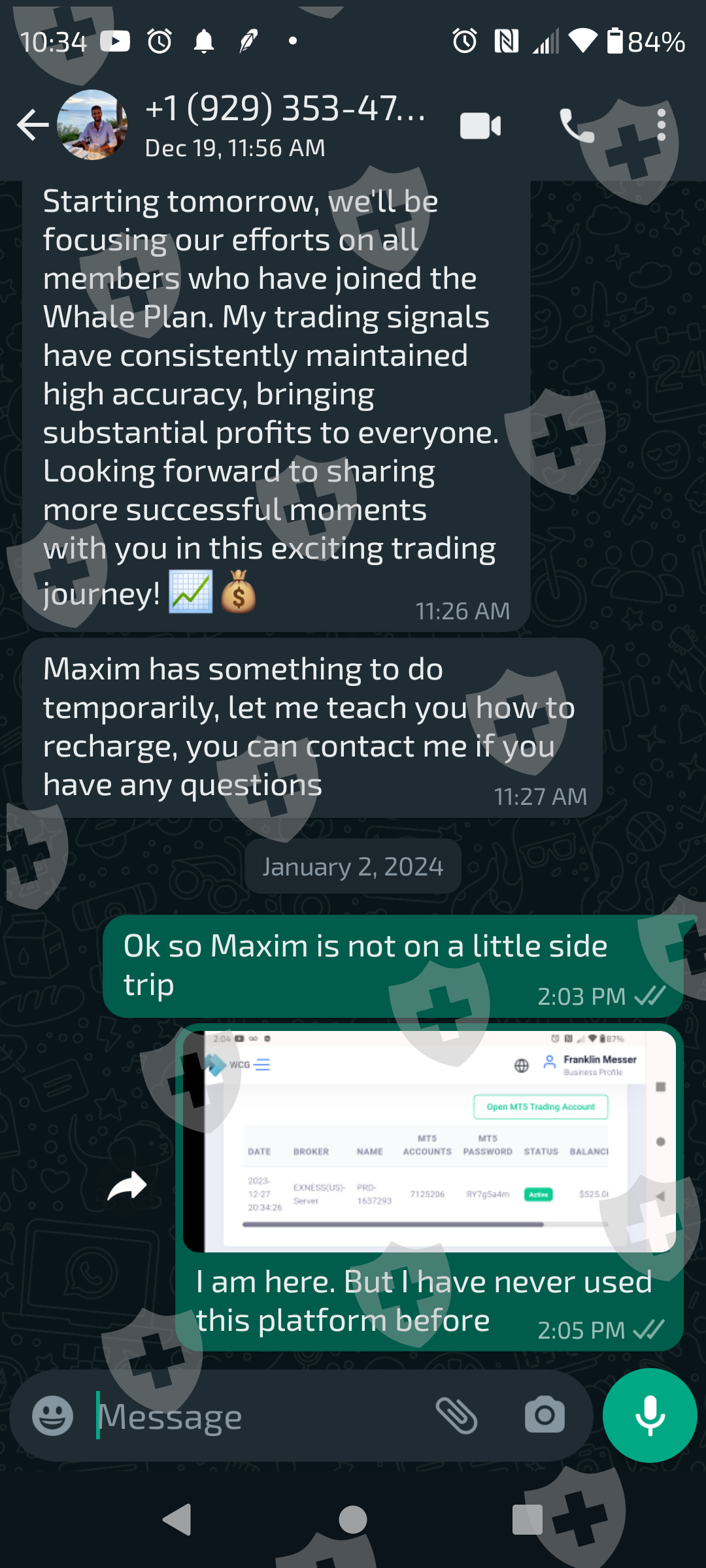Focus the Message text field

261,1416
